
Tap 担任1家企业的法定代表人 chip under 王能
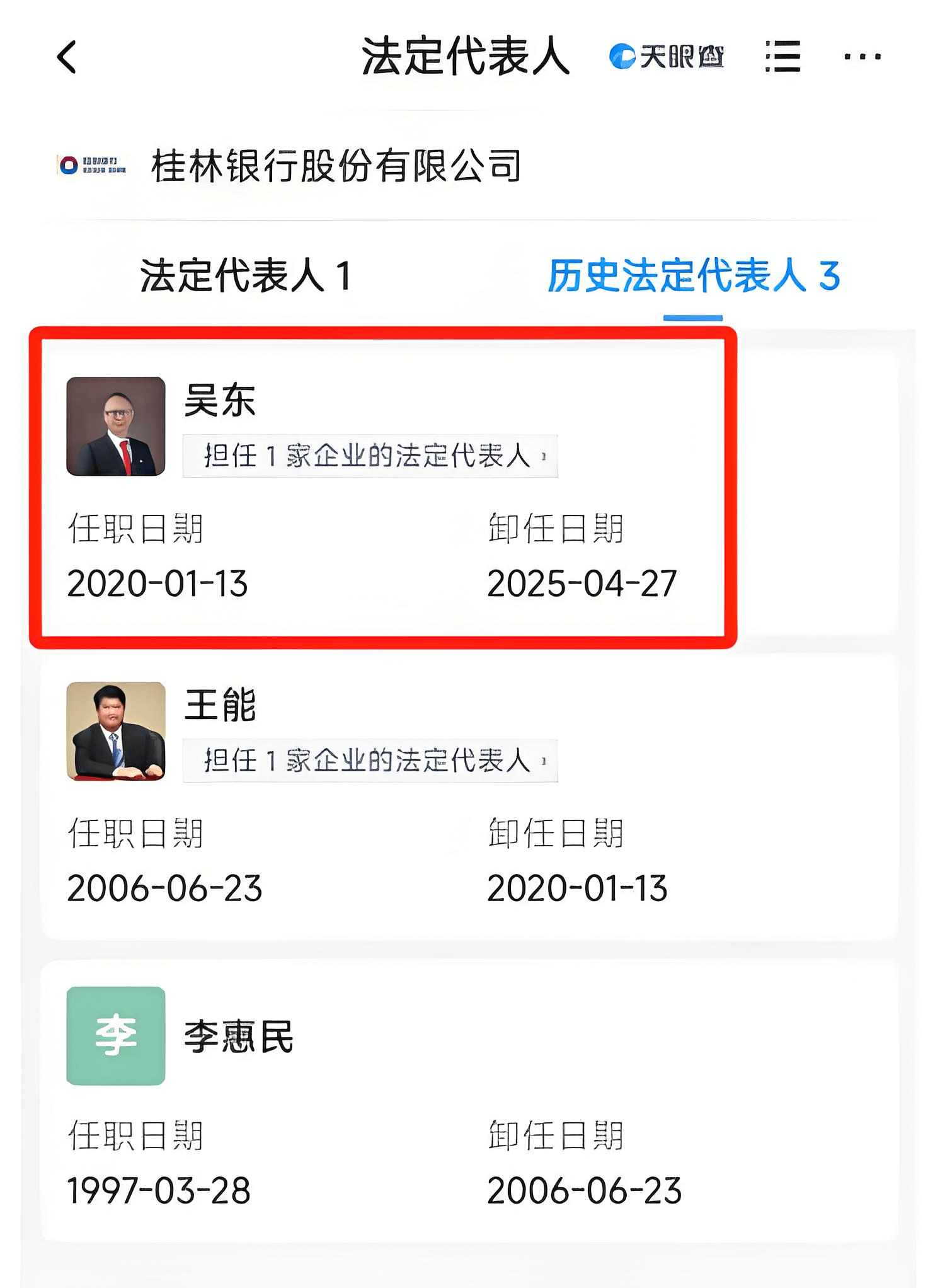[370, 761]
